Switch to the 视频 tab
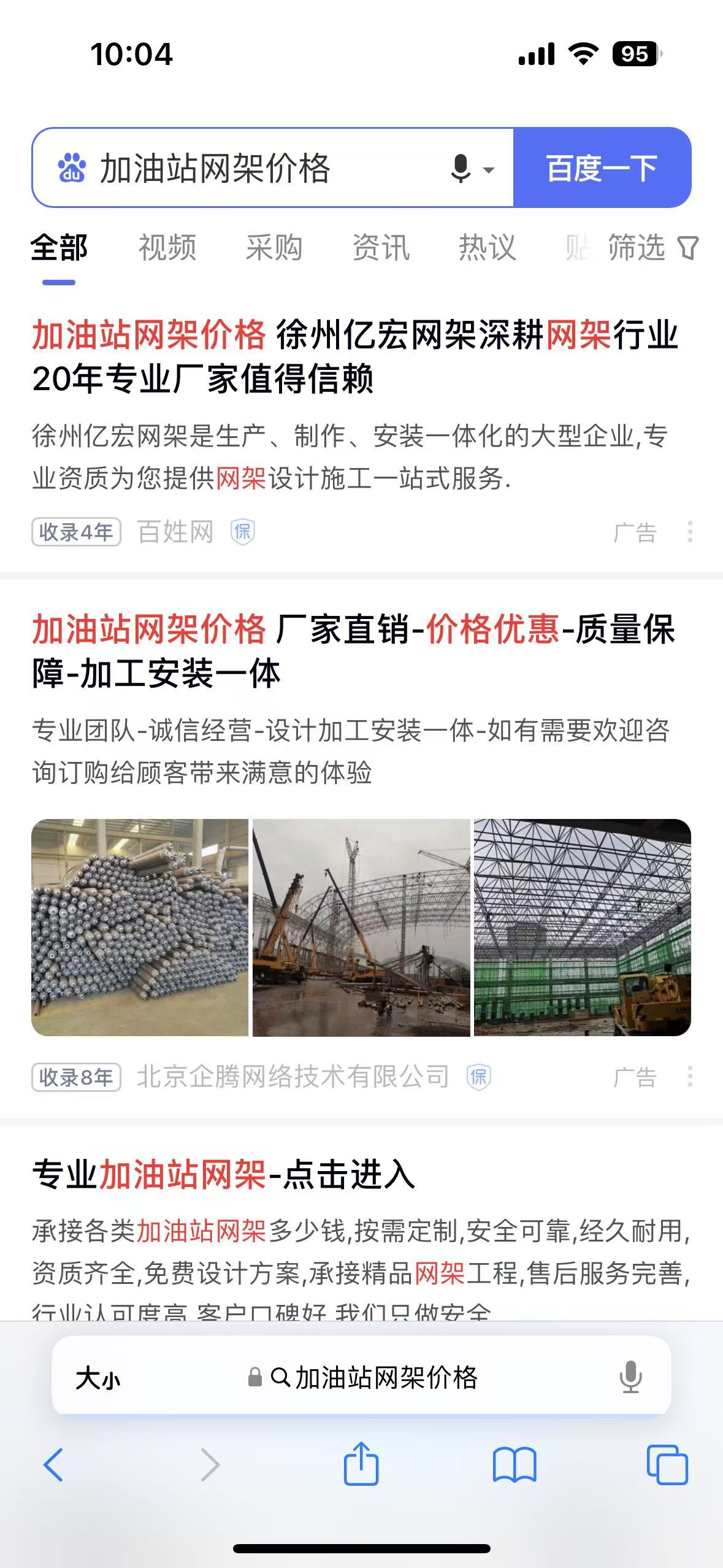The height and width of the screenshot is (1568, 723). coord(167,248)
